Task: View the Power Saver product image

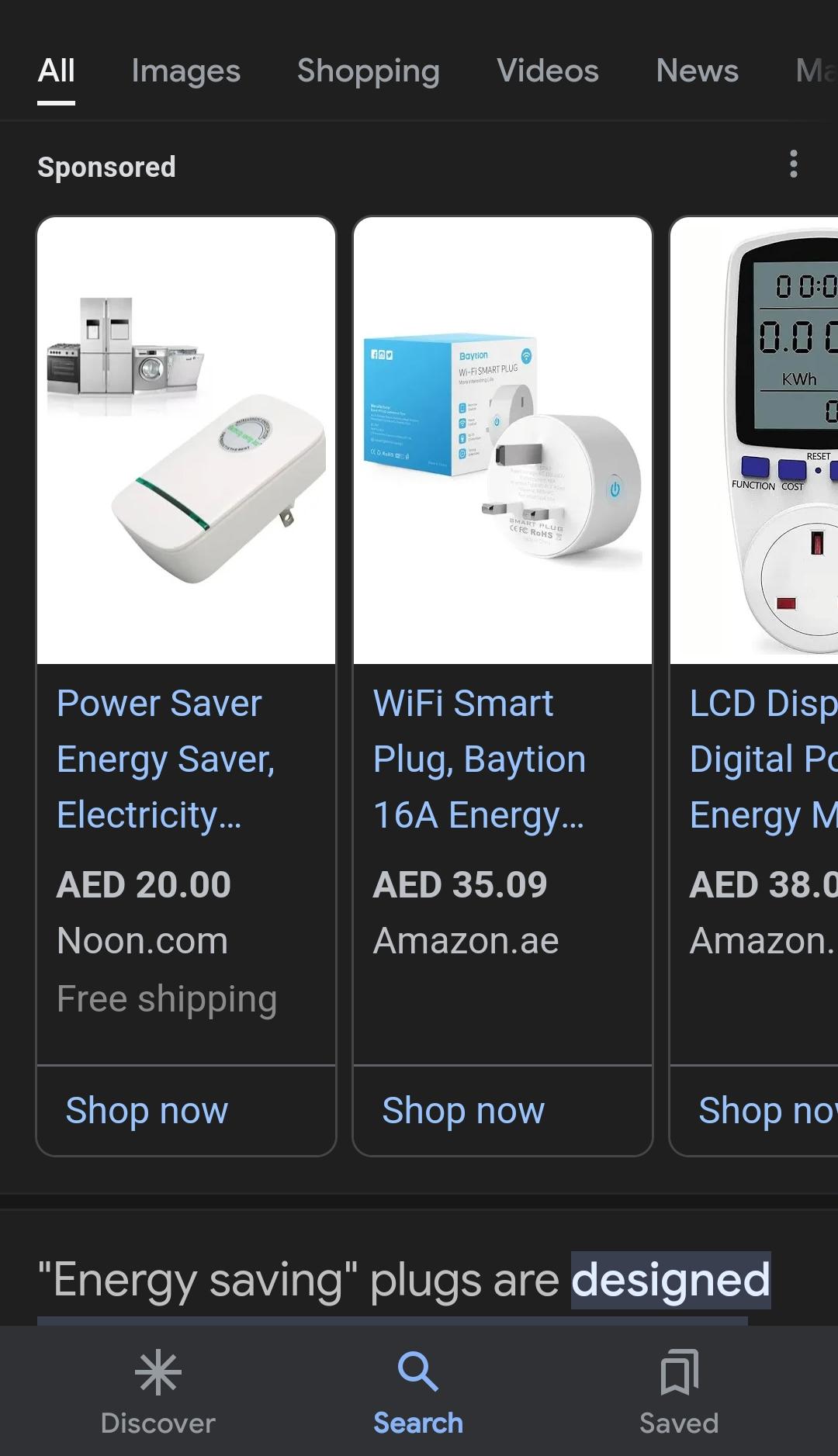Action: [x=185, y=438]
